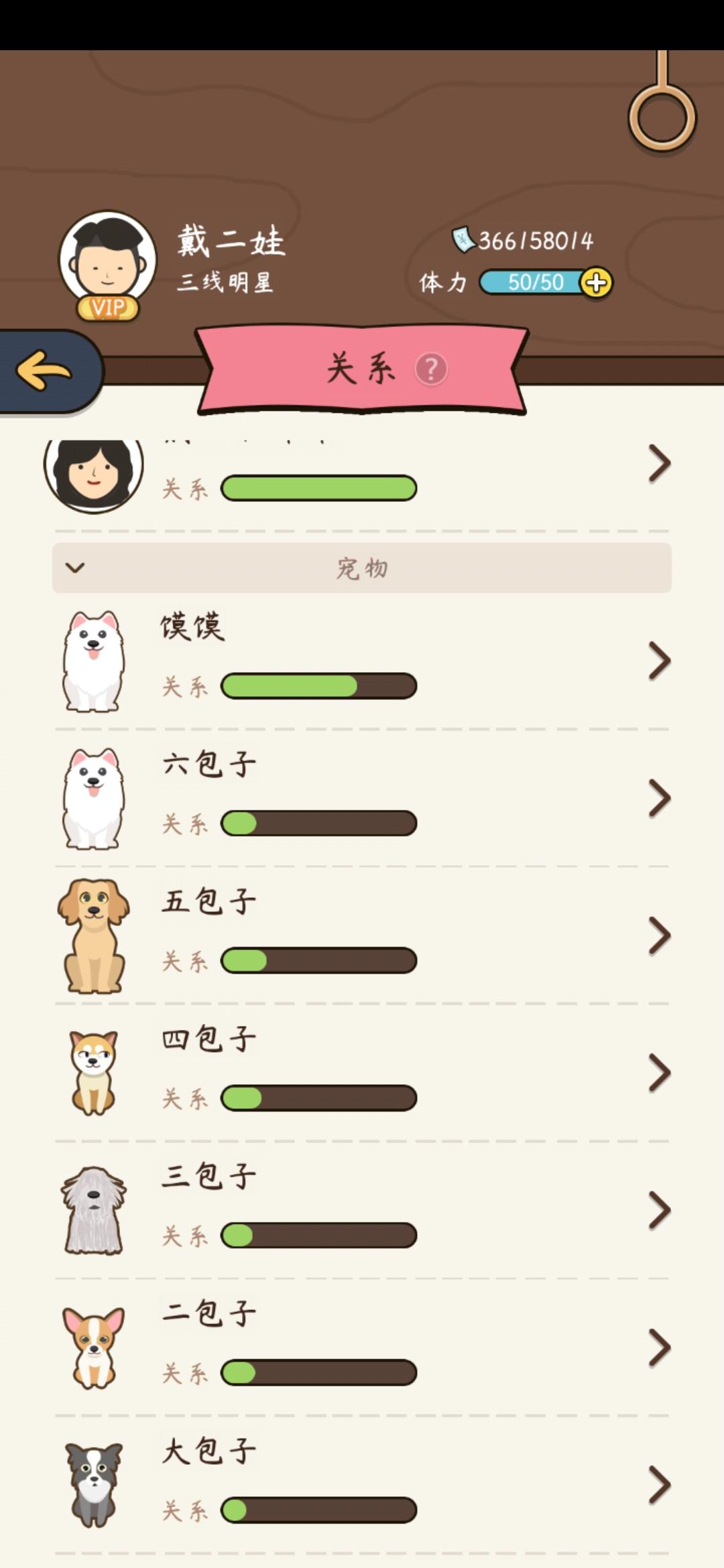The width and height of the screenshot is (724, 1568).
Task: Open the 关系 help question mark
Action: click(x=432, y=368)
